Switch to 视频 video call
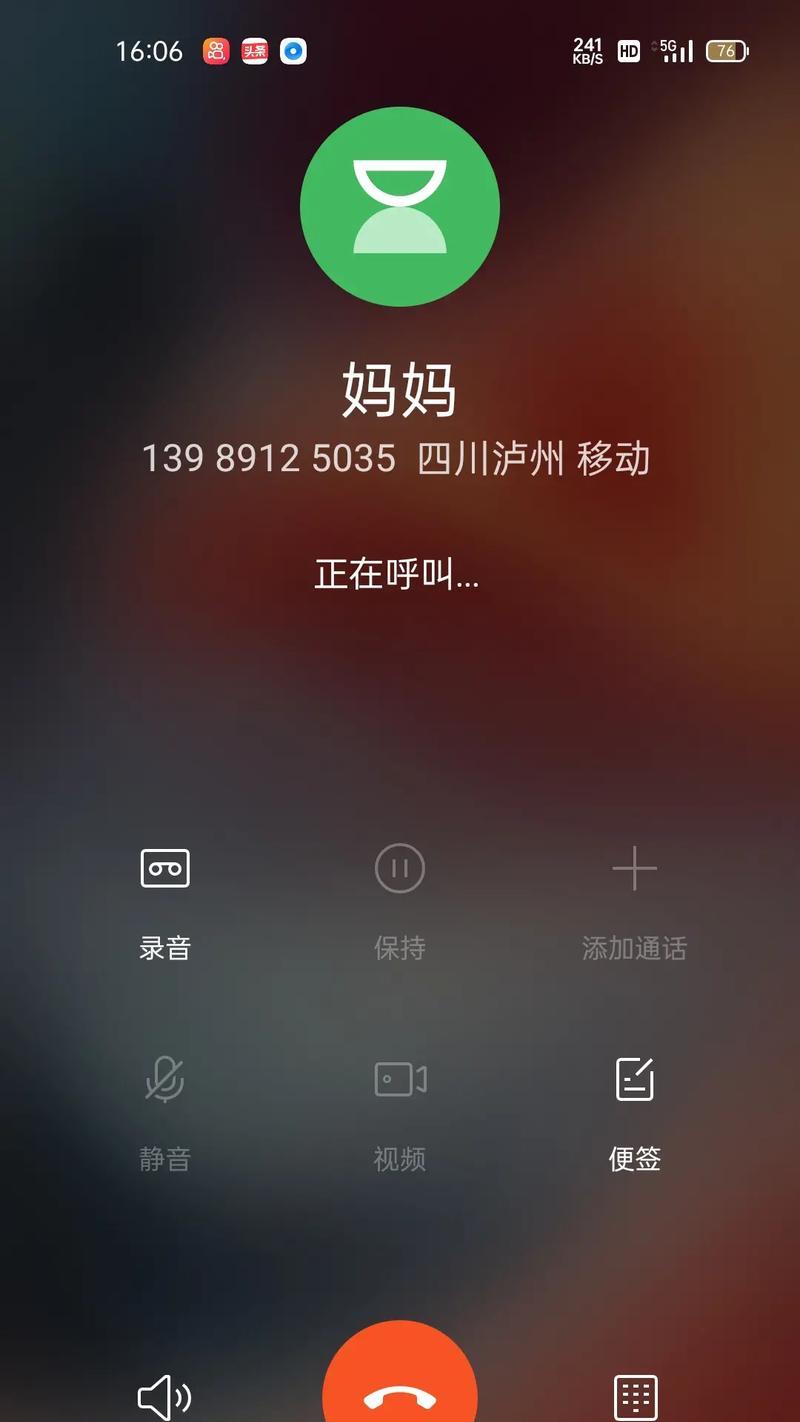800x1422 pixels. point(400,1114)
